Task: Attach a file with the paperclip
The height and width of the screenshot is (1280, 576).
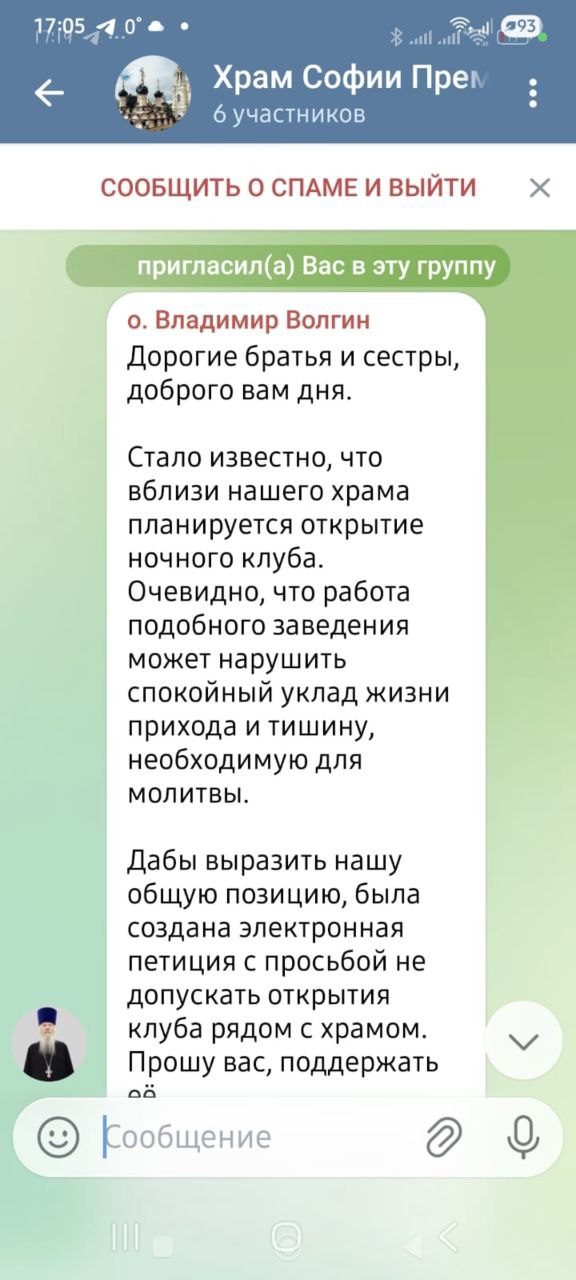Action: (x=443, y=1137)
